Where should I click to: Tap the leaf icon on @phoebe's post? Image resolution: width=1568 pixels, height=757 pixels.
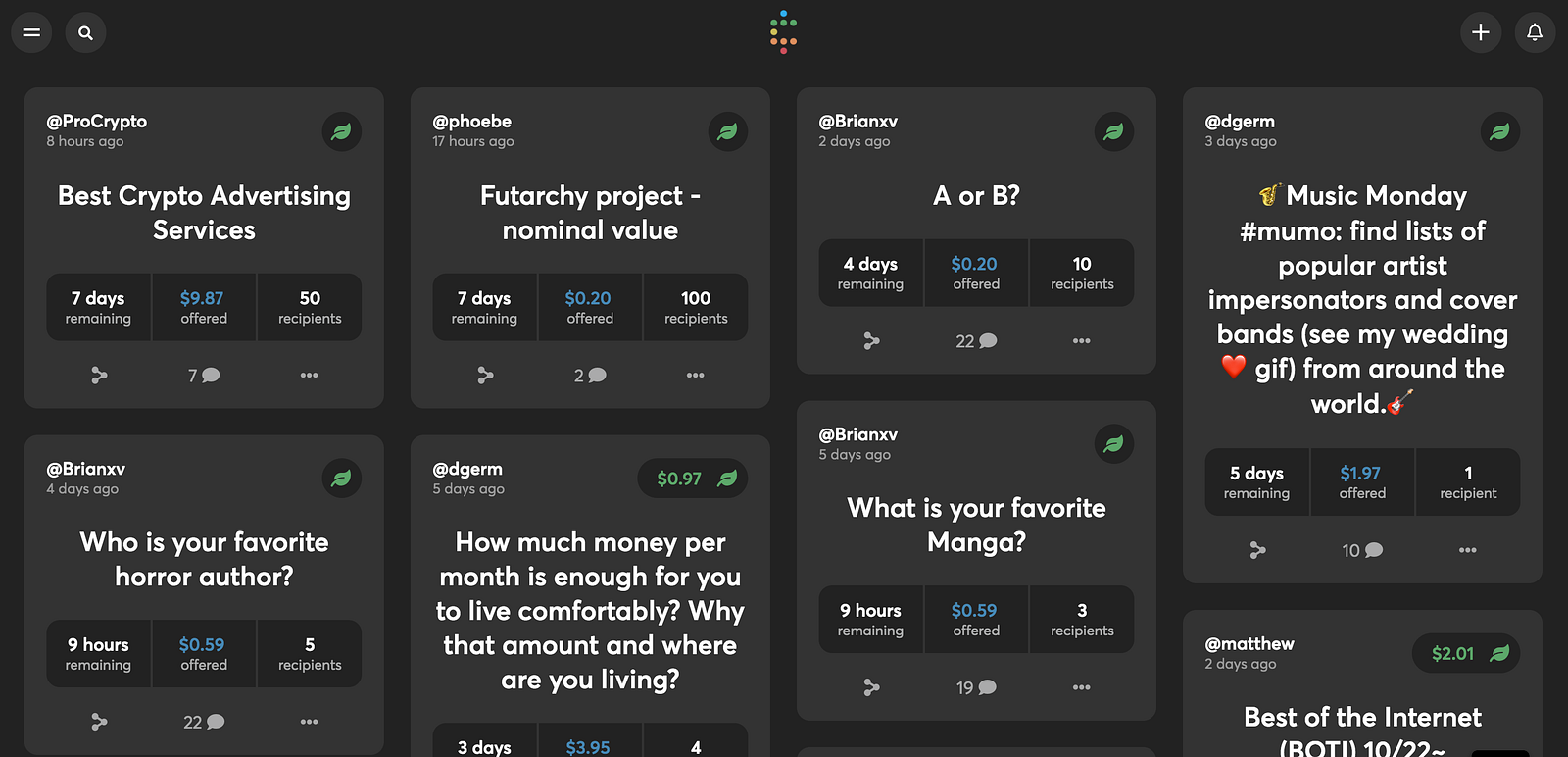coord(727,131)
